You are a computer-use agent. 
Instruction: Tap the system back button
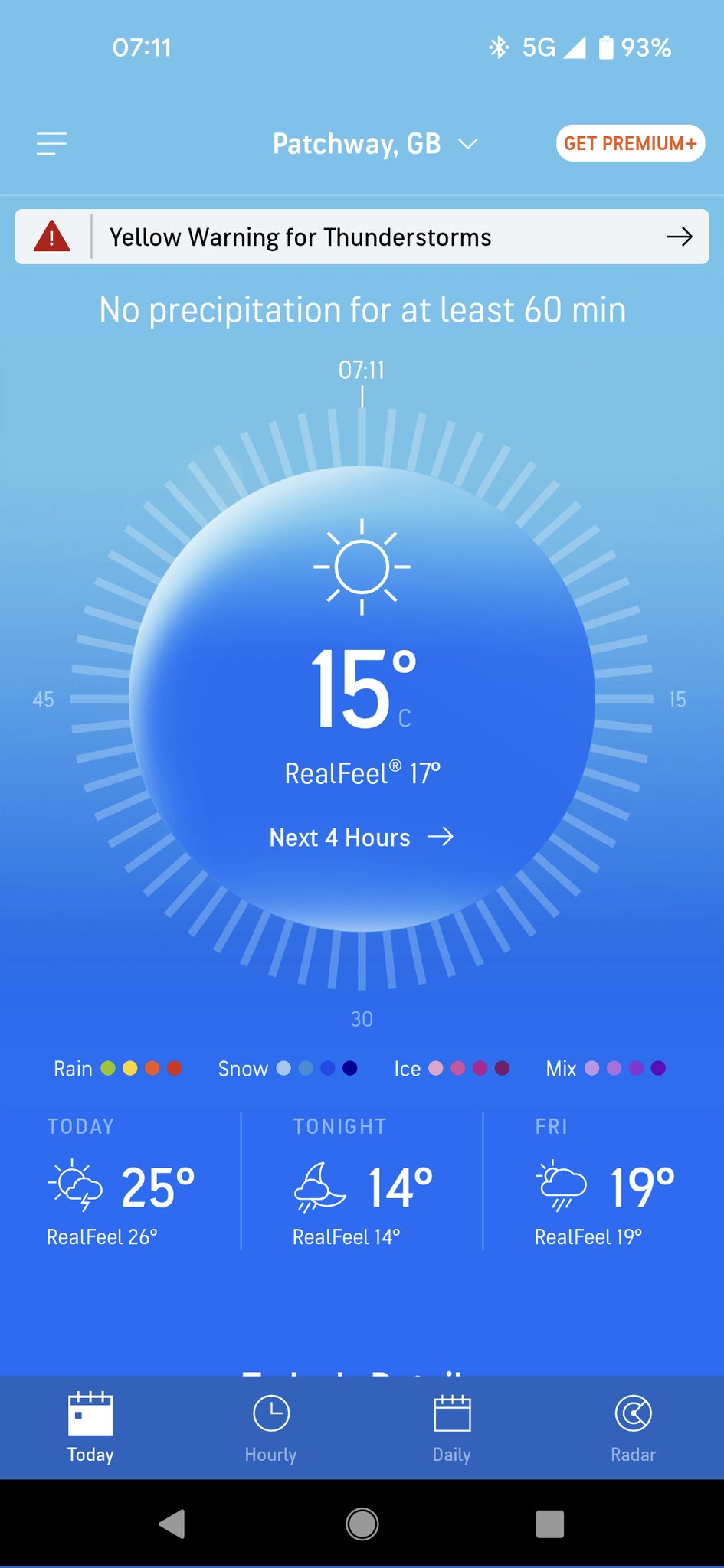pyautogui.click(x=172, y=1524)
